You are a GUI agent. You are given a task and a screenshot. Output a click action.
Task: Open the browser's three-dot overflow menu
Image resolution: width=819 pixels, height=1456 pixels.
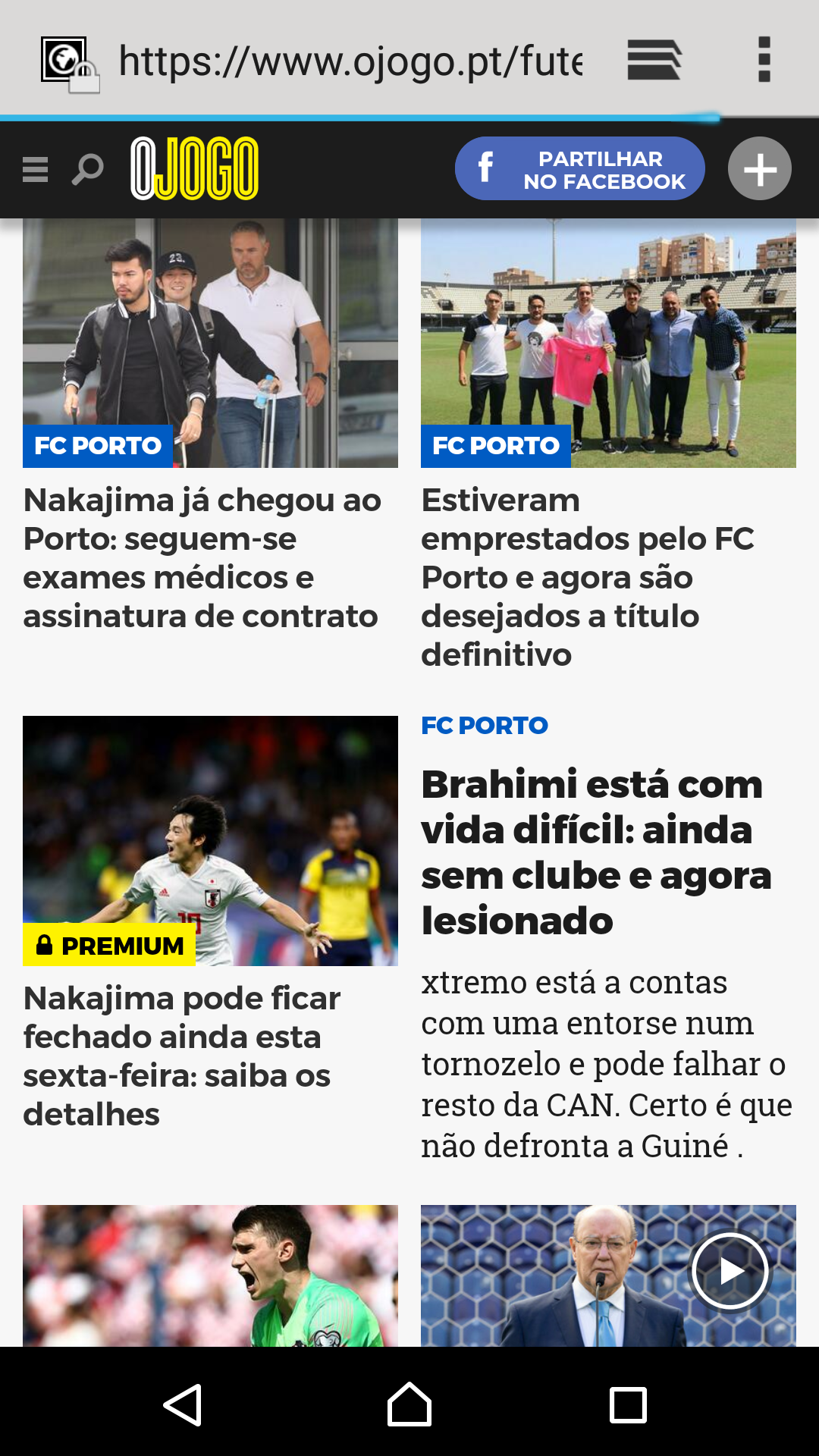(764, 59)
